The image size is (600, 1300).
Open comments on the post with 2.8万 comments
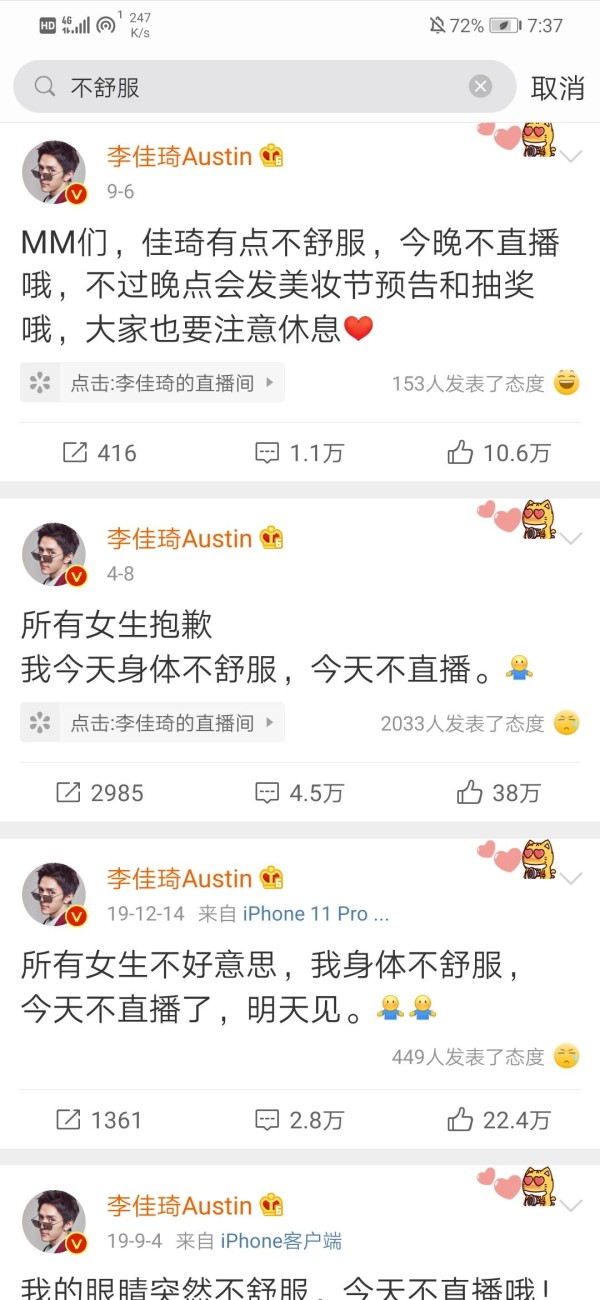[x=300, y=1120]
